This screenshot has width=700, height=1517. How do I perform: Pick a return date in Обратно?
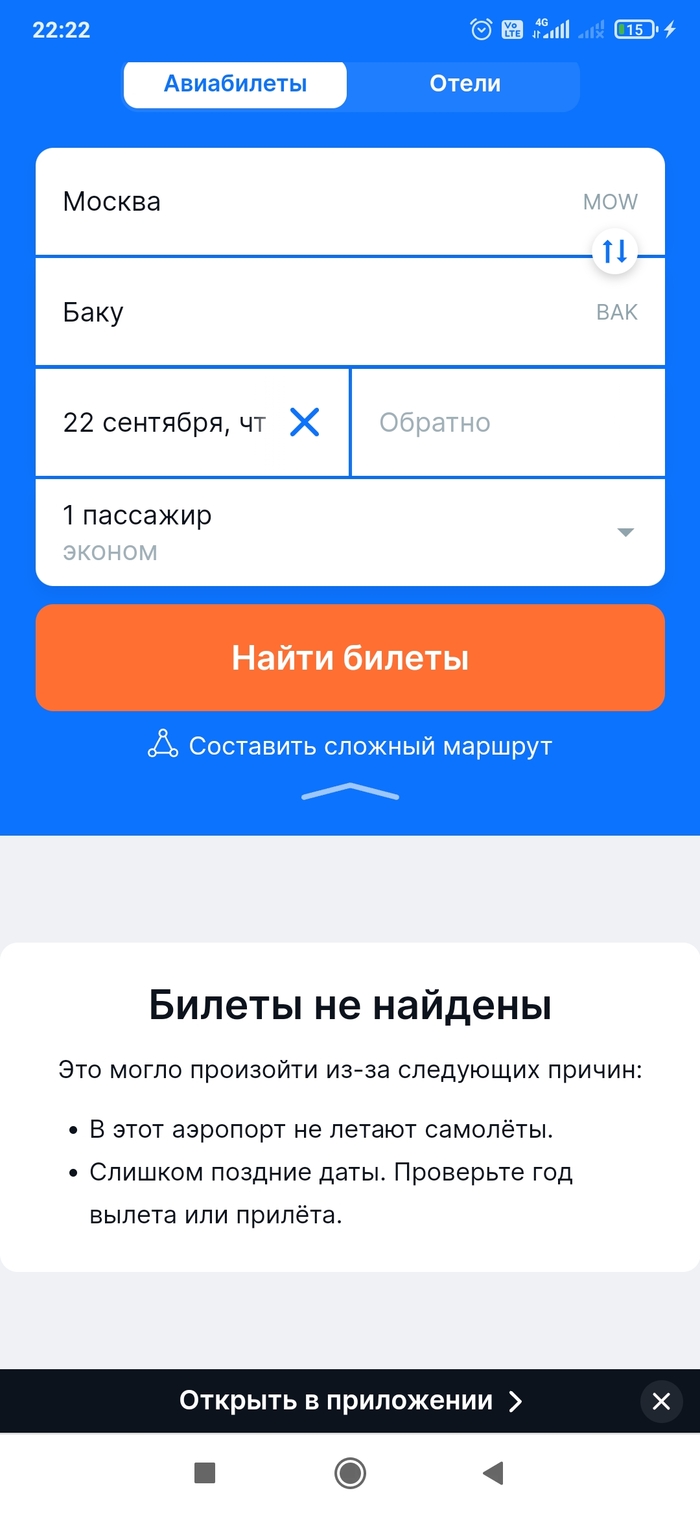click(x=507, y=423)
